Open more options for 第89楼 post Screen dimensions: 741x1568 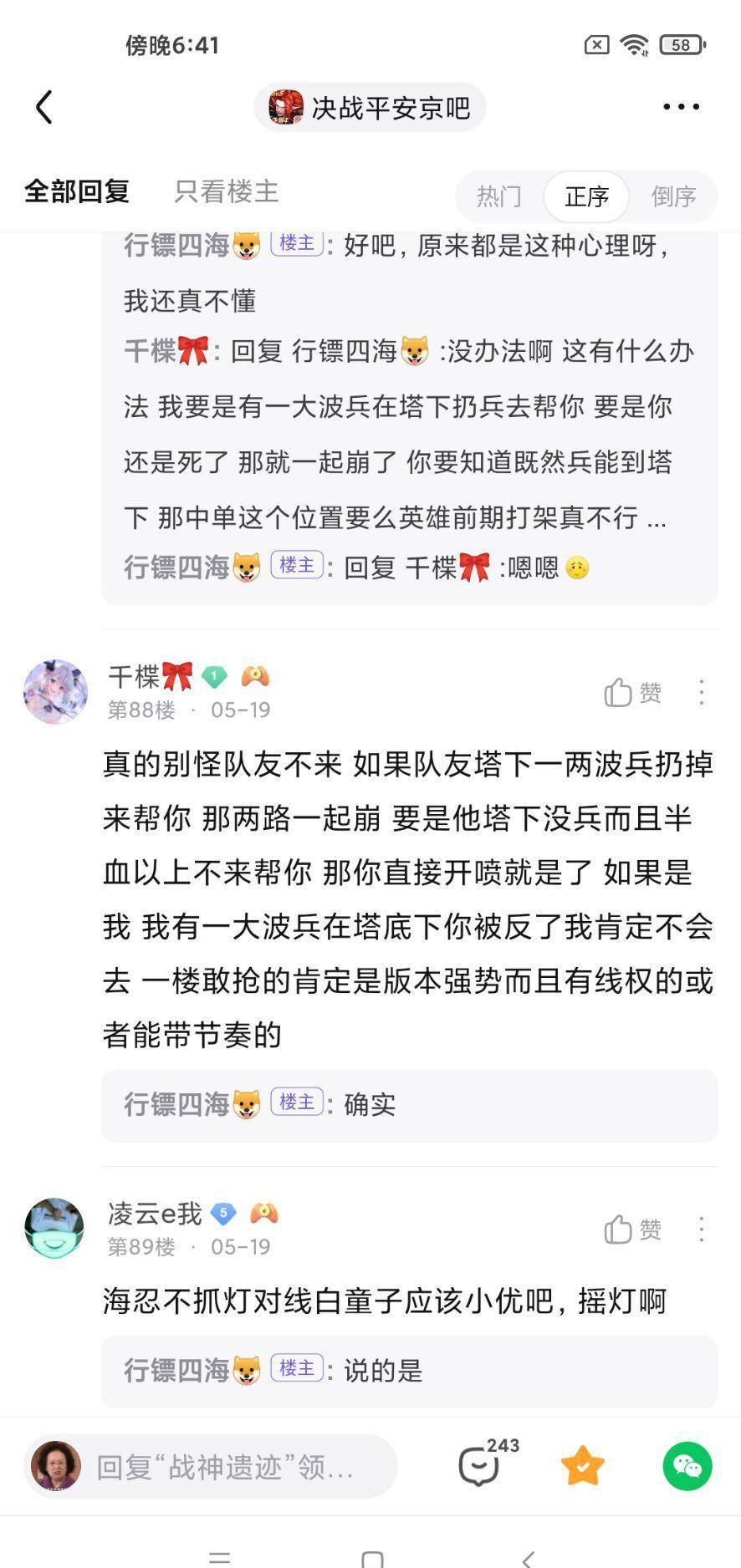click(701, 1229)
